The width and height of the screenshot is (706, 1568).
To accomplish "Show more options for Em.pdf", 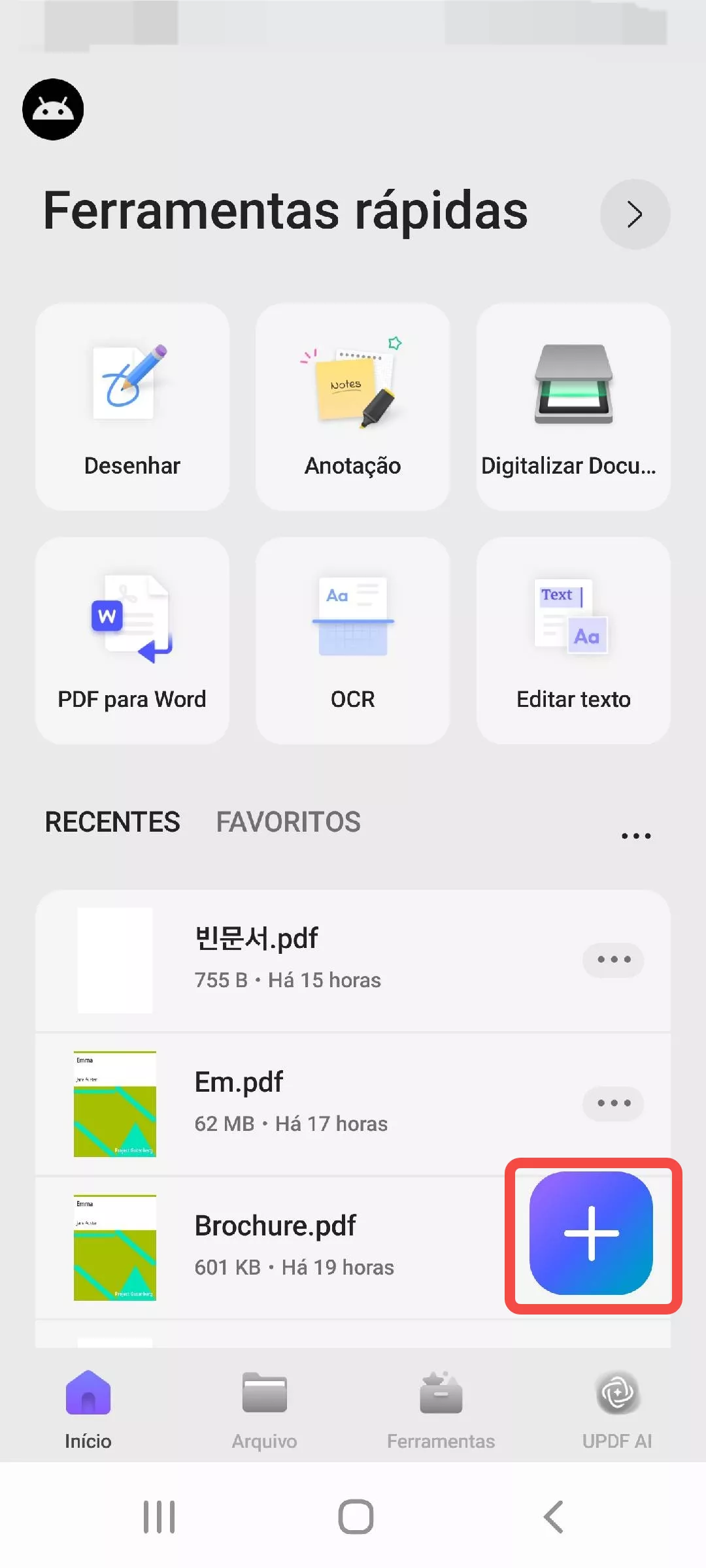I will (x=613, y=1103).
